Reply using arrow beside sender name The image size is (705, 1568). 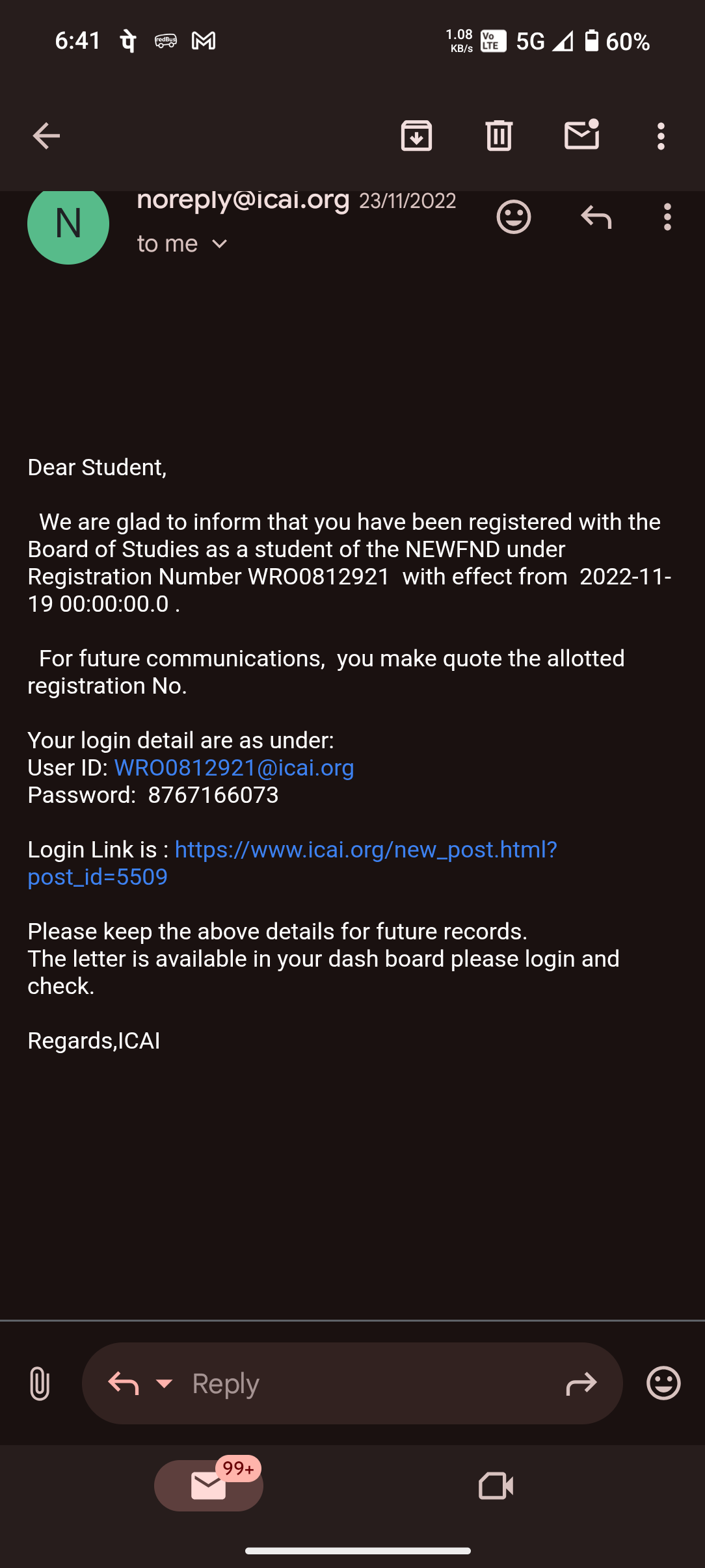(596, 217)
